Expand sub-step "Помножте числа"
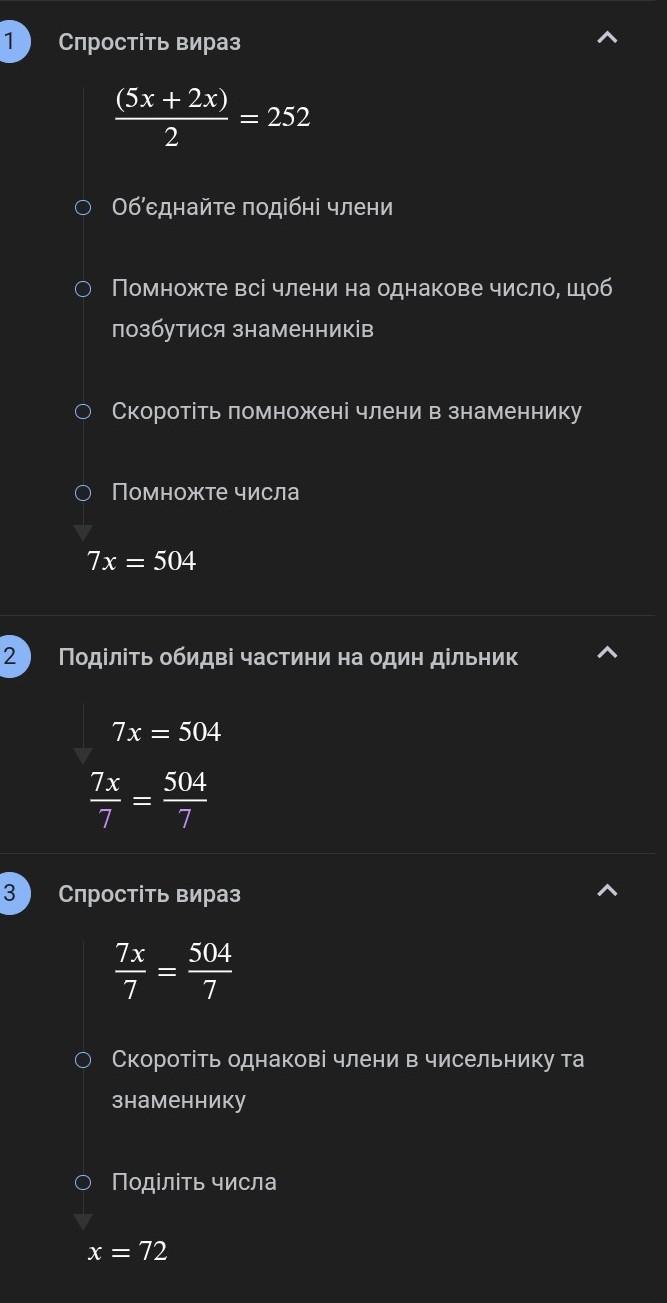 (x=205, y=492)
